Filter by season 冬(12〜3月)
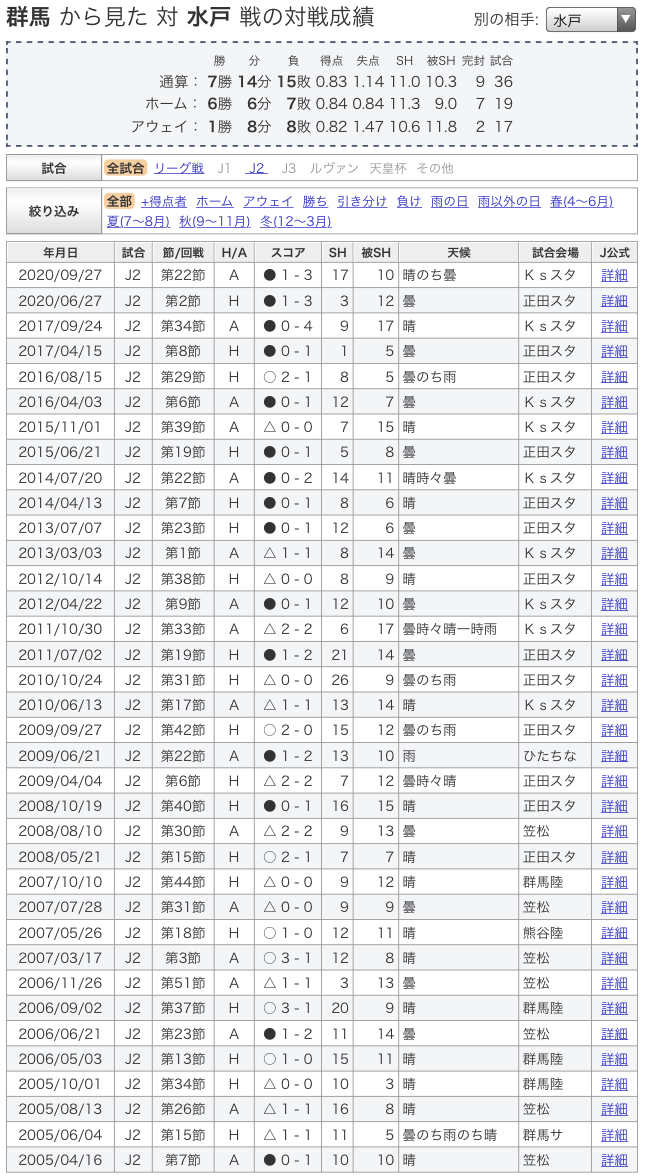Screen dimensions: 646x1176 pyautogui.click(x=295, y=221)
